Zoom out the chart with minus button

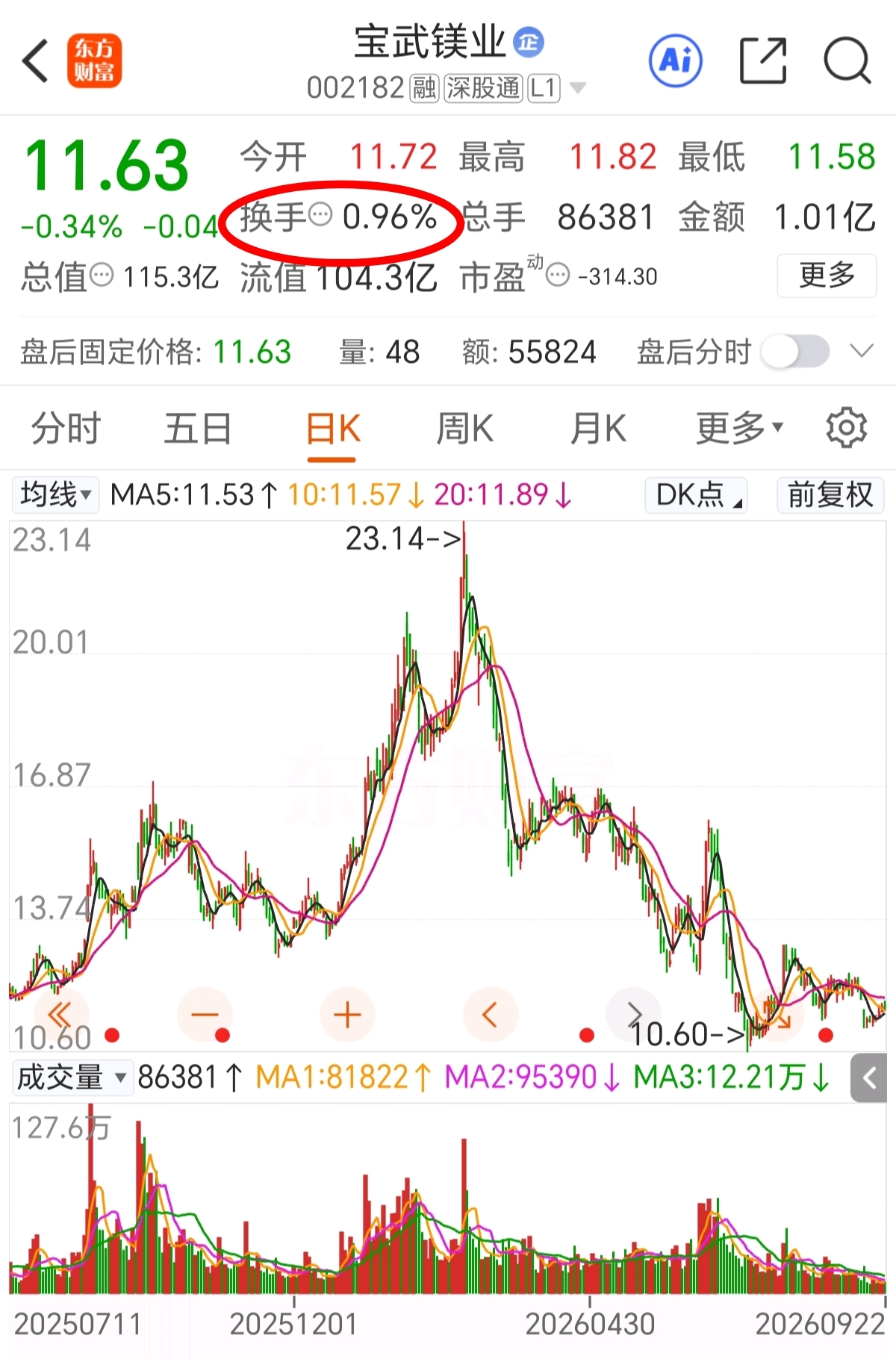[x=205, y=1015]
